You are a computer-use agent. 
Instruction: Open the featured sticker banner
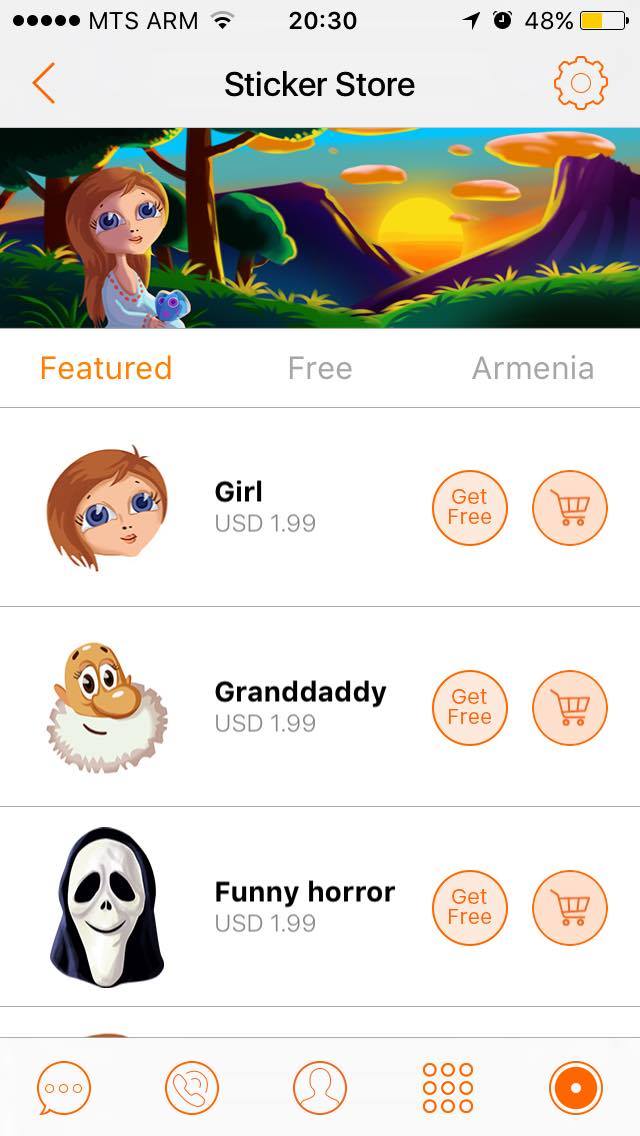pos(320,228)
